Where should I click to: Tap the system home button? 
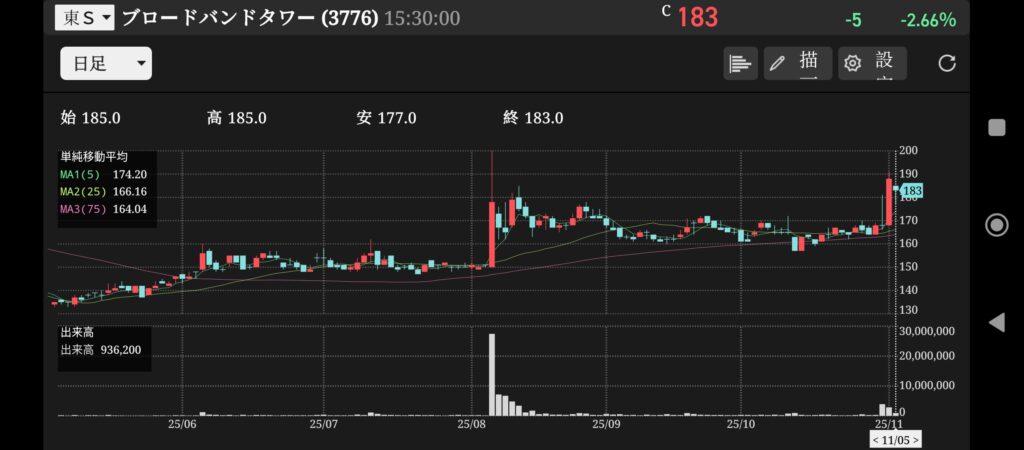click(x=996, y=224)
